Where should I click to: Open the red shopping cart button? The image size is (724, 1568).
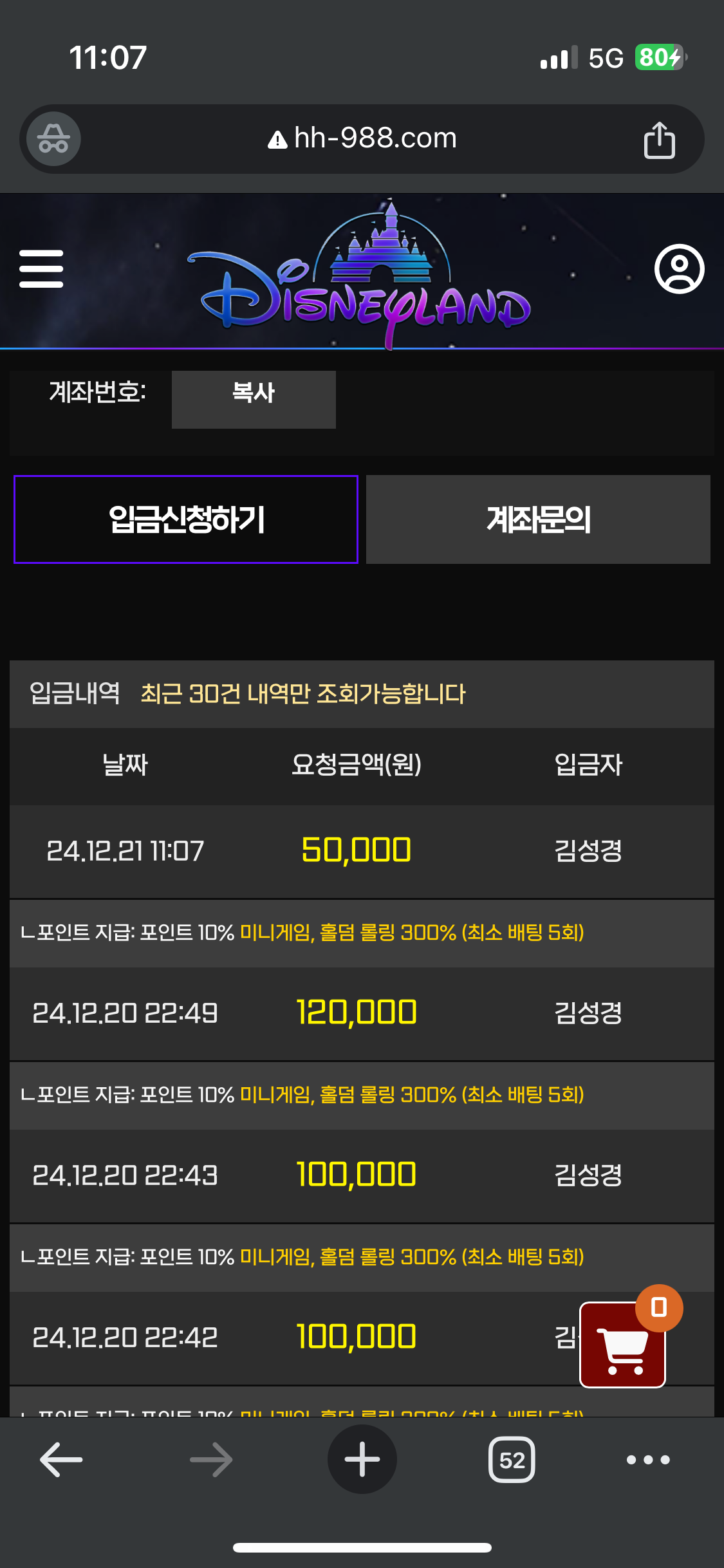[x=622, y=1345]
